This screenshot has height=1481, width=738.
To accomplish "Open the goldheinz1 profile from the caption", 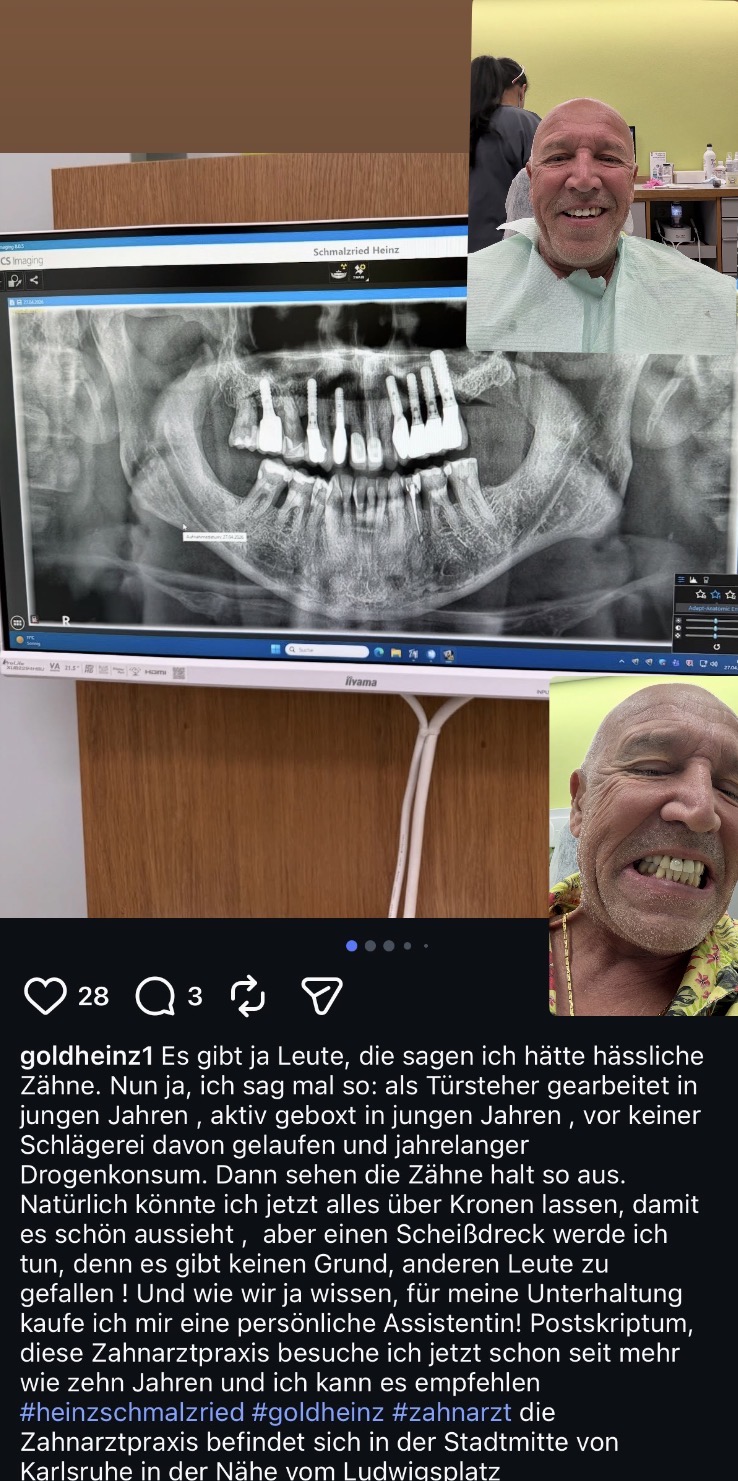I will tap(87, 1057).
